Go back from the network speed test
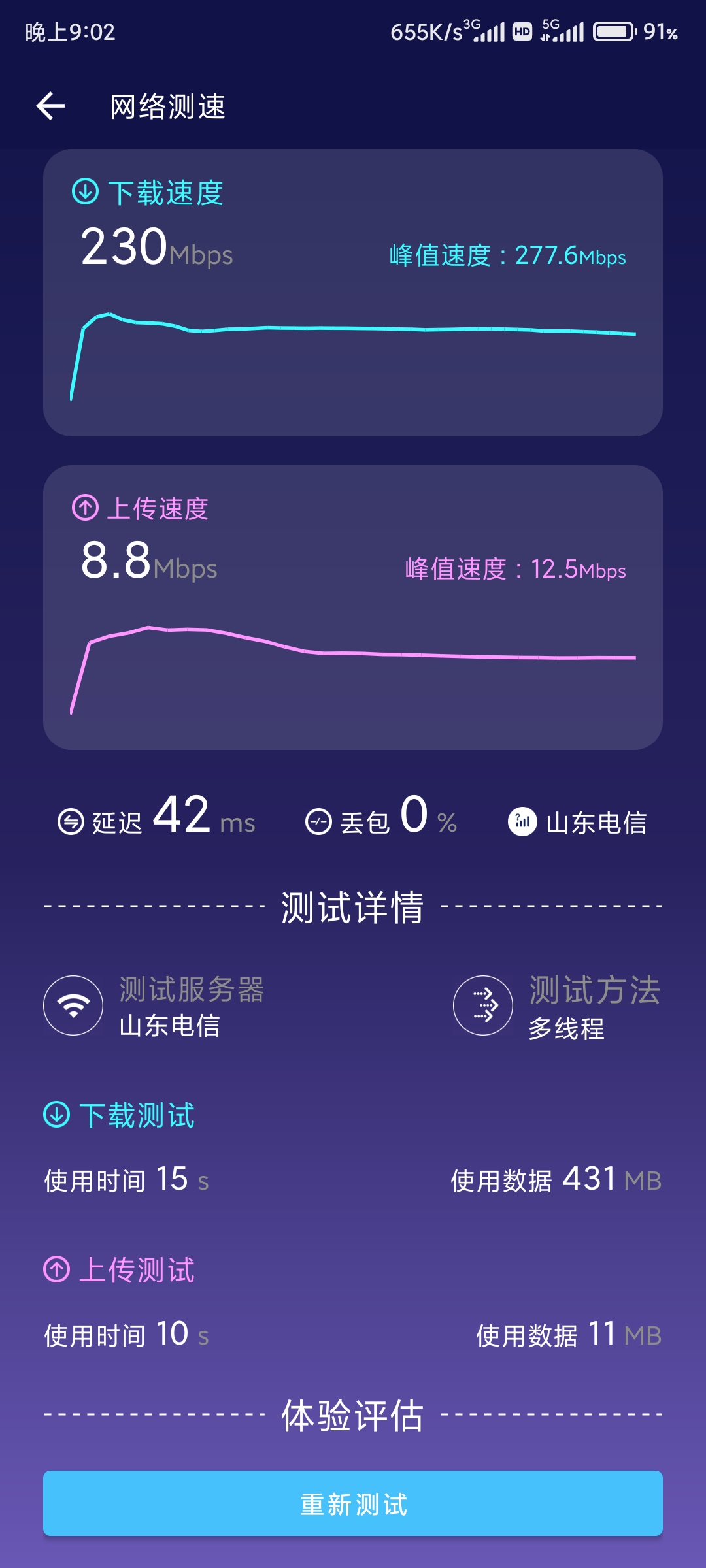This screenshot has height=1568, width=706. 51,106
